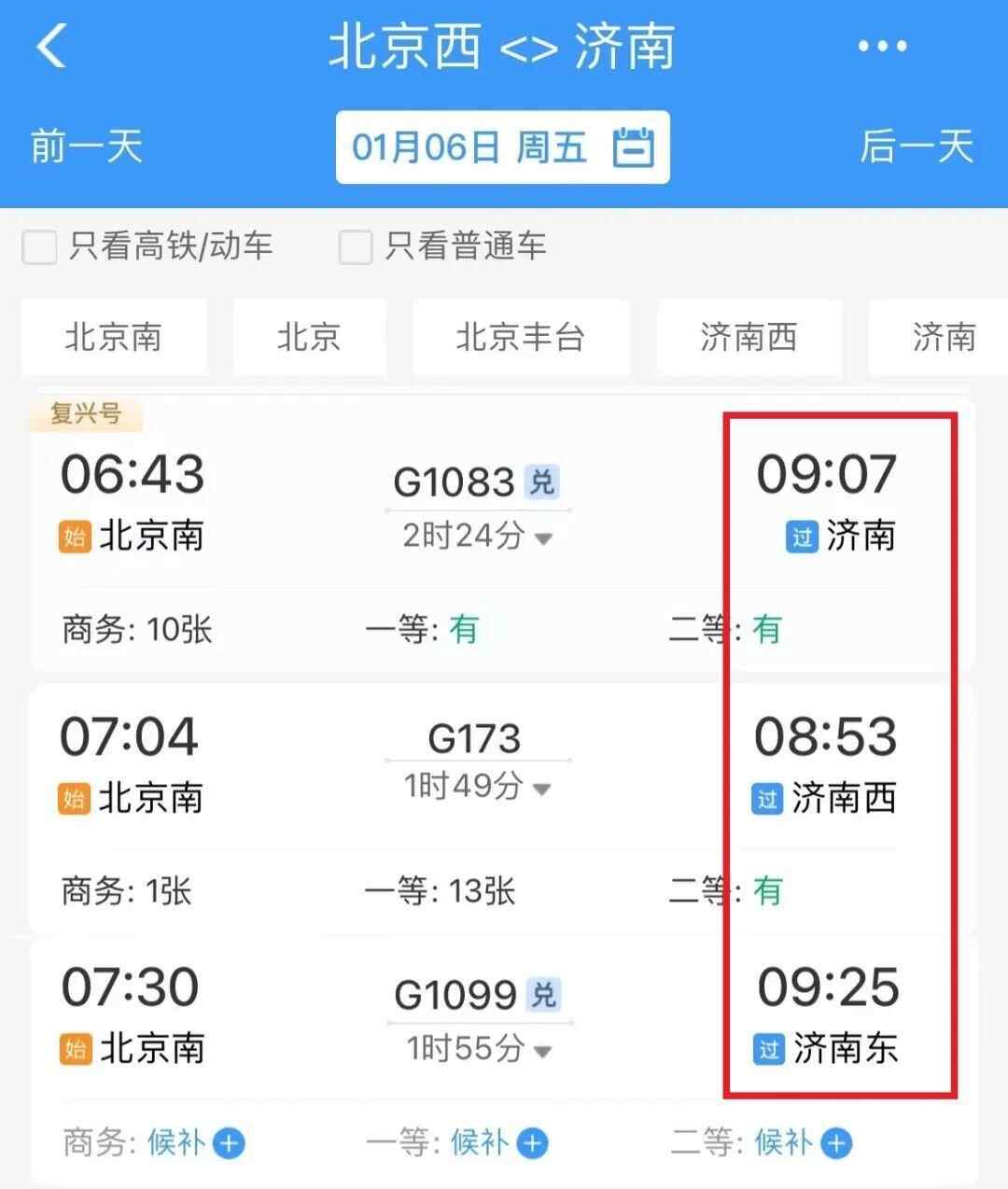Enable the 只看普通车 filter checkbox
Image resolution: width=1008 pixels, height=1189 pixels.
pos(355,245)
